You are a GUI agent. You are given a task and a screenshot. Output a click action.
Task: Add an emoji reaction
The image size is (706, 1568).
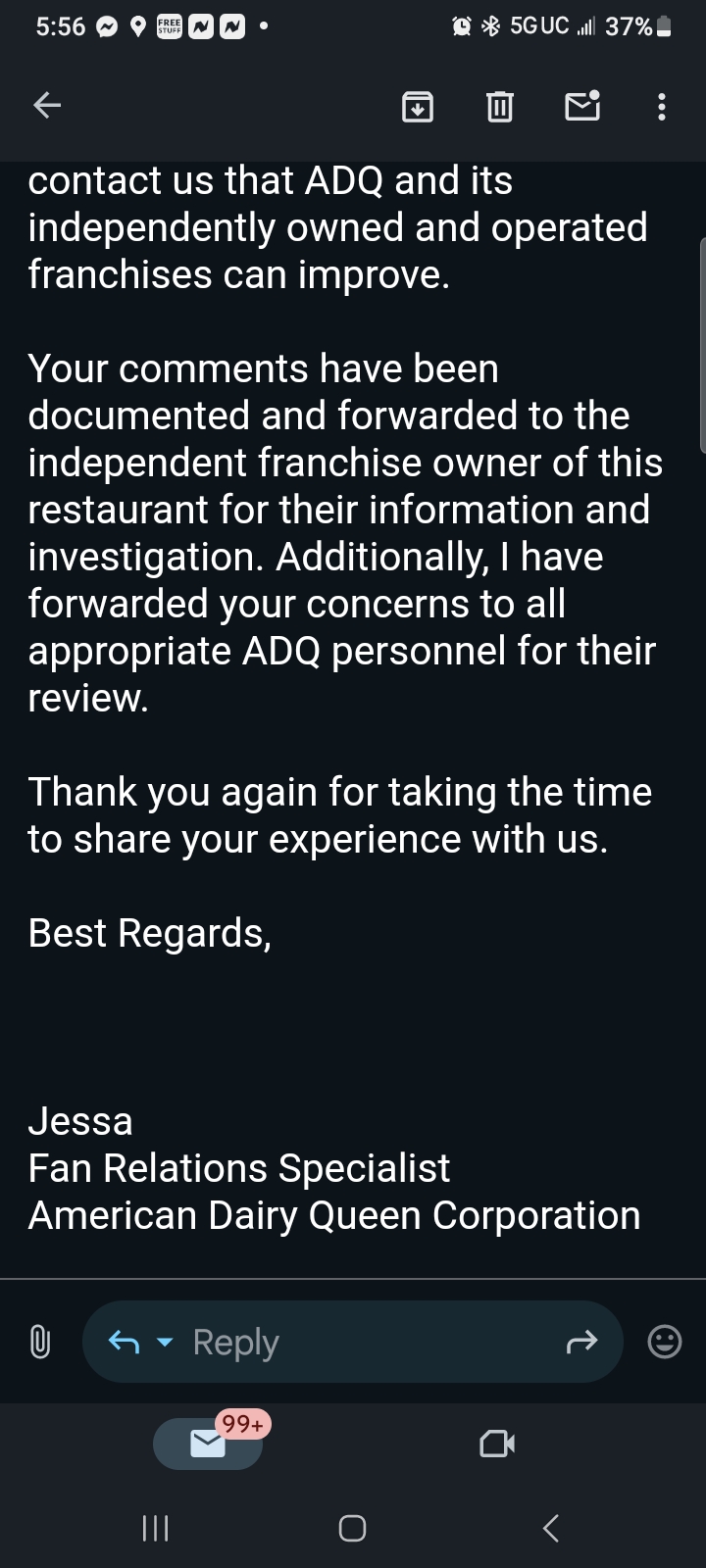[x=665, y=1342]
